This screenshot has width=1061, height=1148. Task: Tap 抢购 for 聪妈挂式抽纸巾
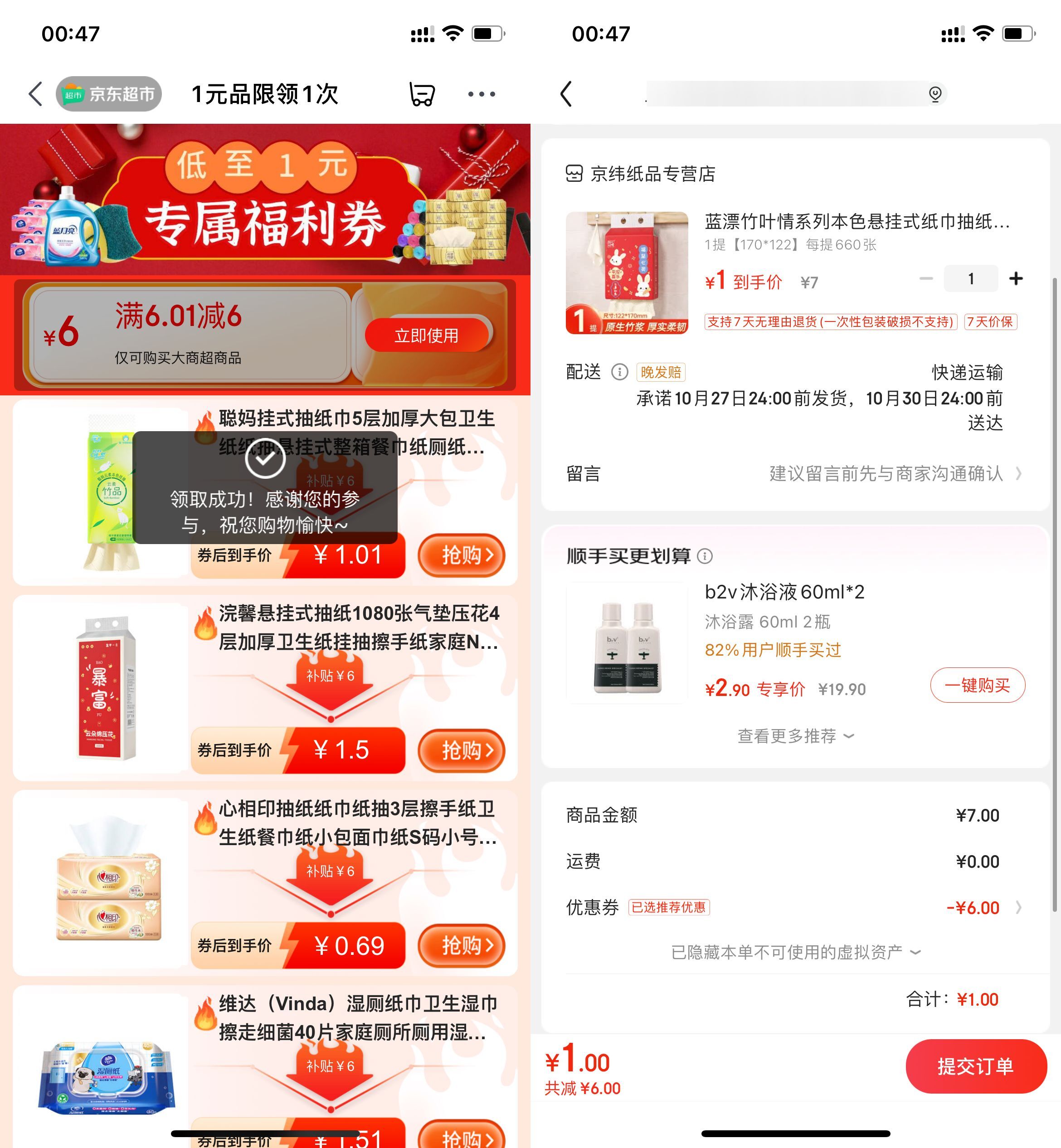tap(462, 555)
